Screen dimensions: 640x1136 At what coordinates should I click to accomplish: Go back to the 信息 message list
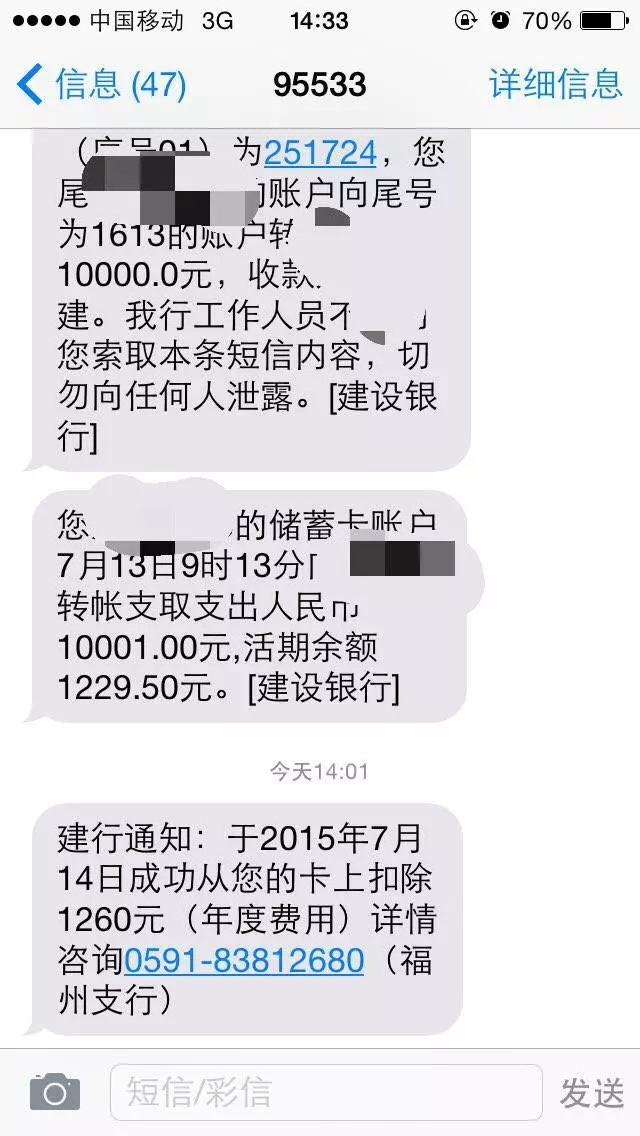(102, 85)
